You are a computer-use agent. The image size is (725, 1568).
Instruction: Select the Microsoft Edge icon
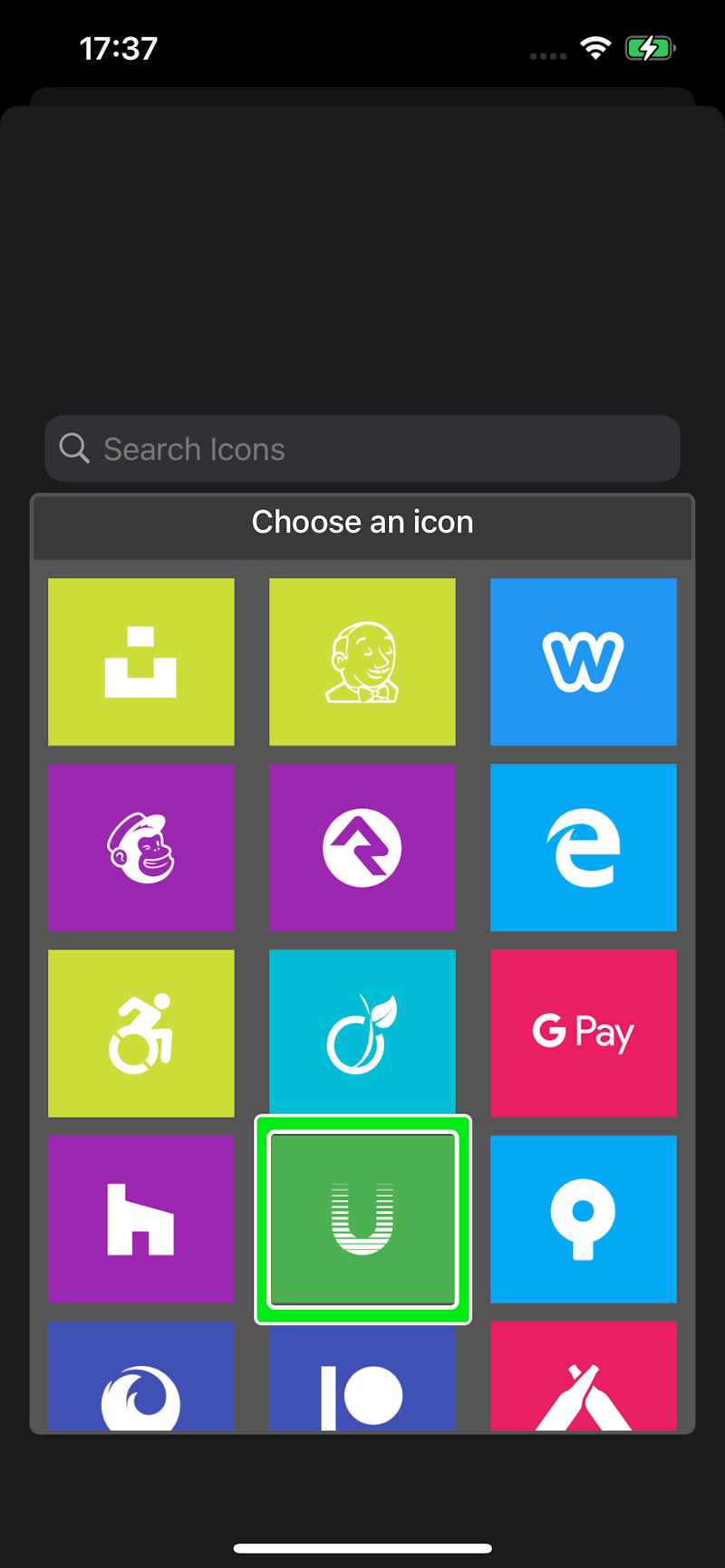coord(584,848)
